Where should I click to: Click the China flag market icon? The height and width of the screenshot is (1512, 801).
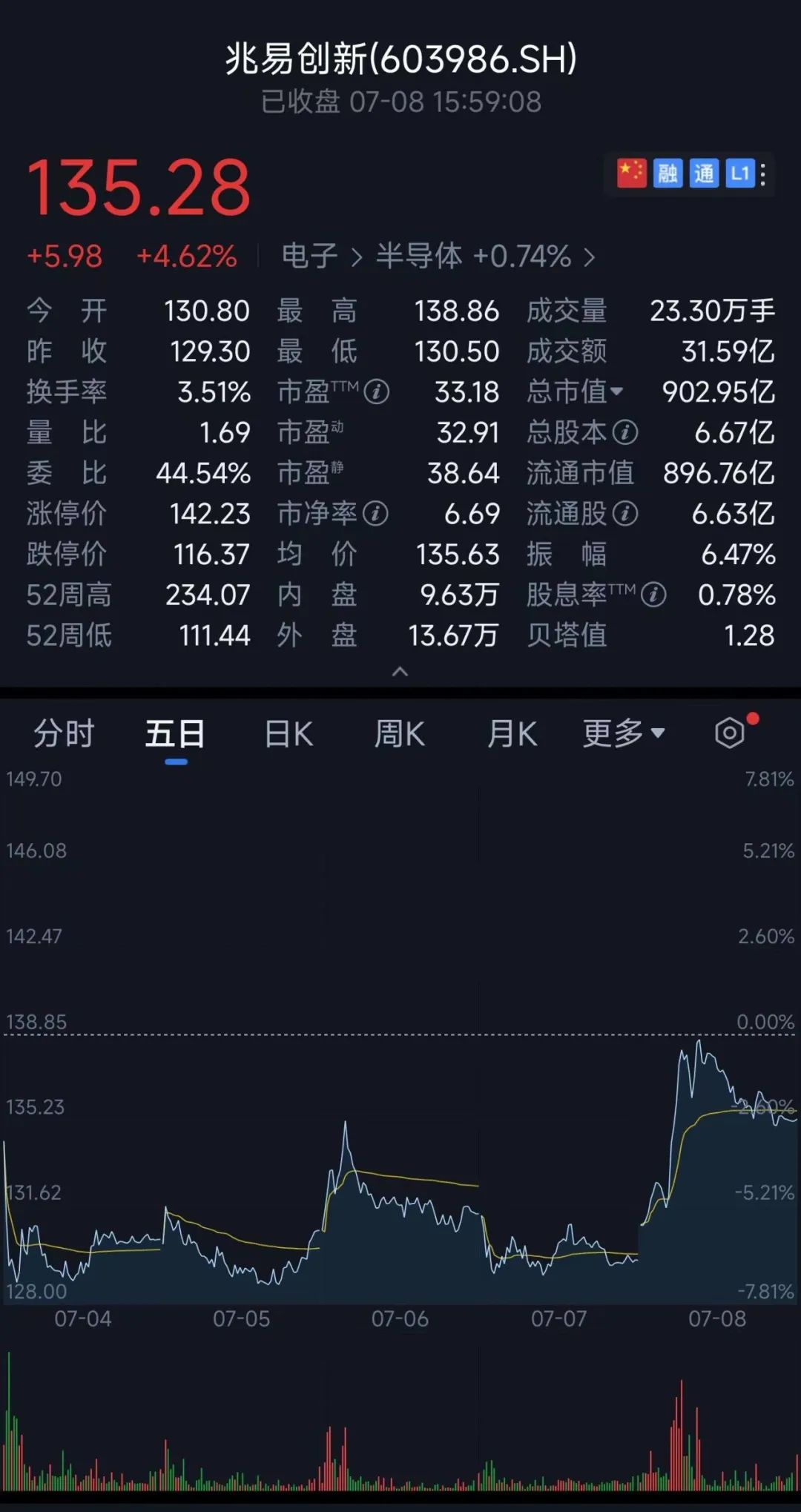click(631, 174)
